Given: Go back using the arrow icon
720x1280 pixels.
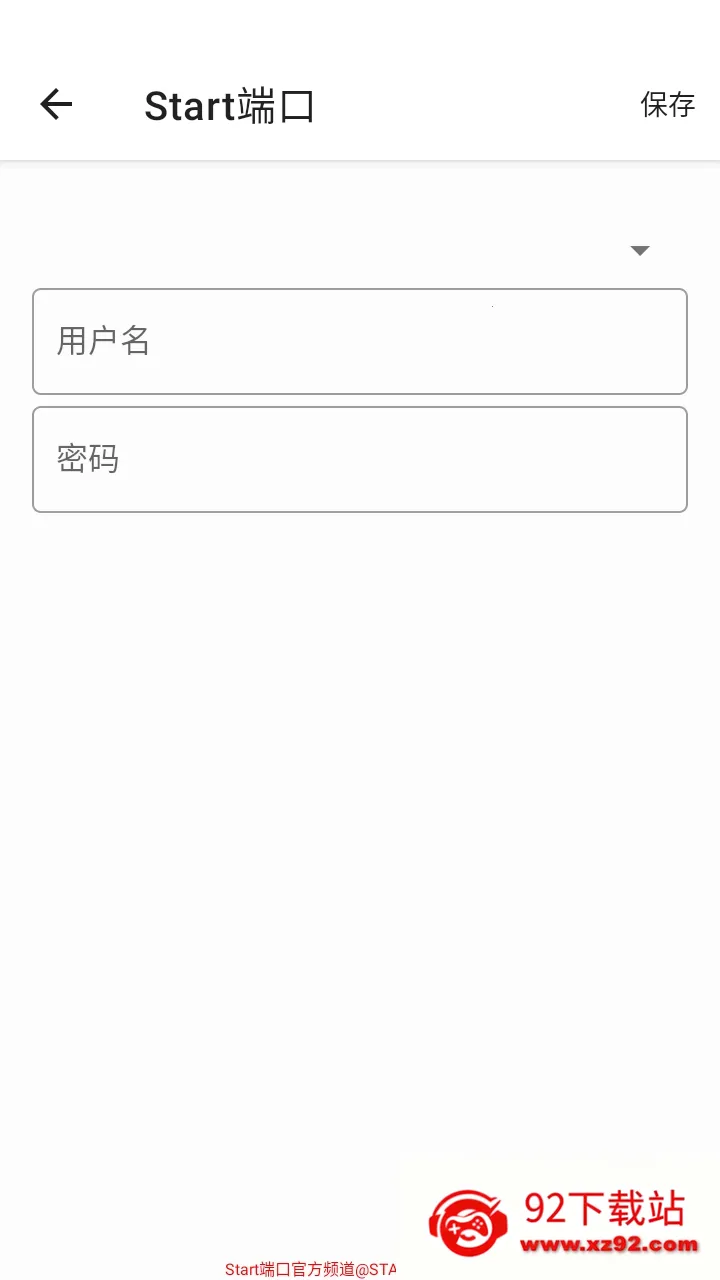Looking at the screenshot, I should [56, 104].
